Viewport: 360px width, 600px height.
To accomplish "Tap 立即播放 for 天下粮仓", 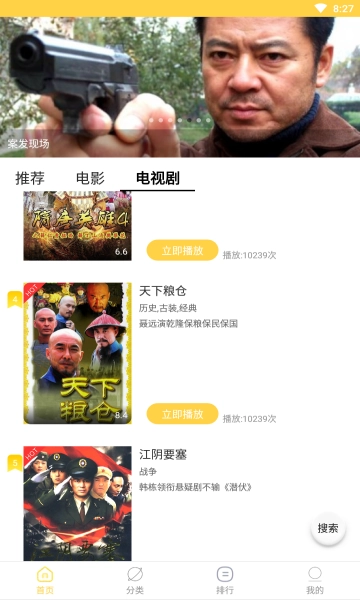I will (182, 414).
